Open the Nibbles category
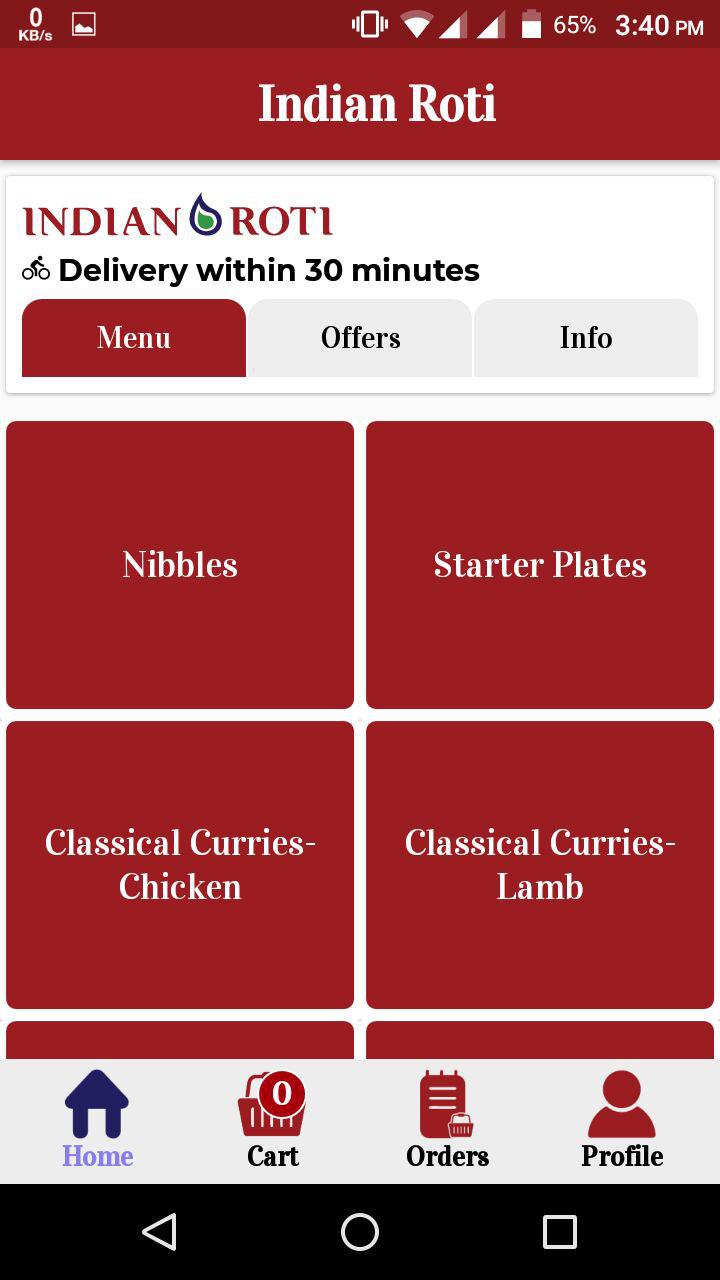 click(180, 564)
